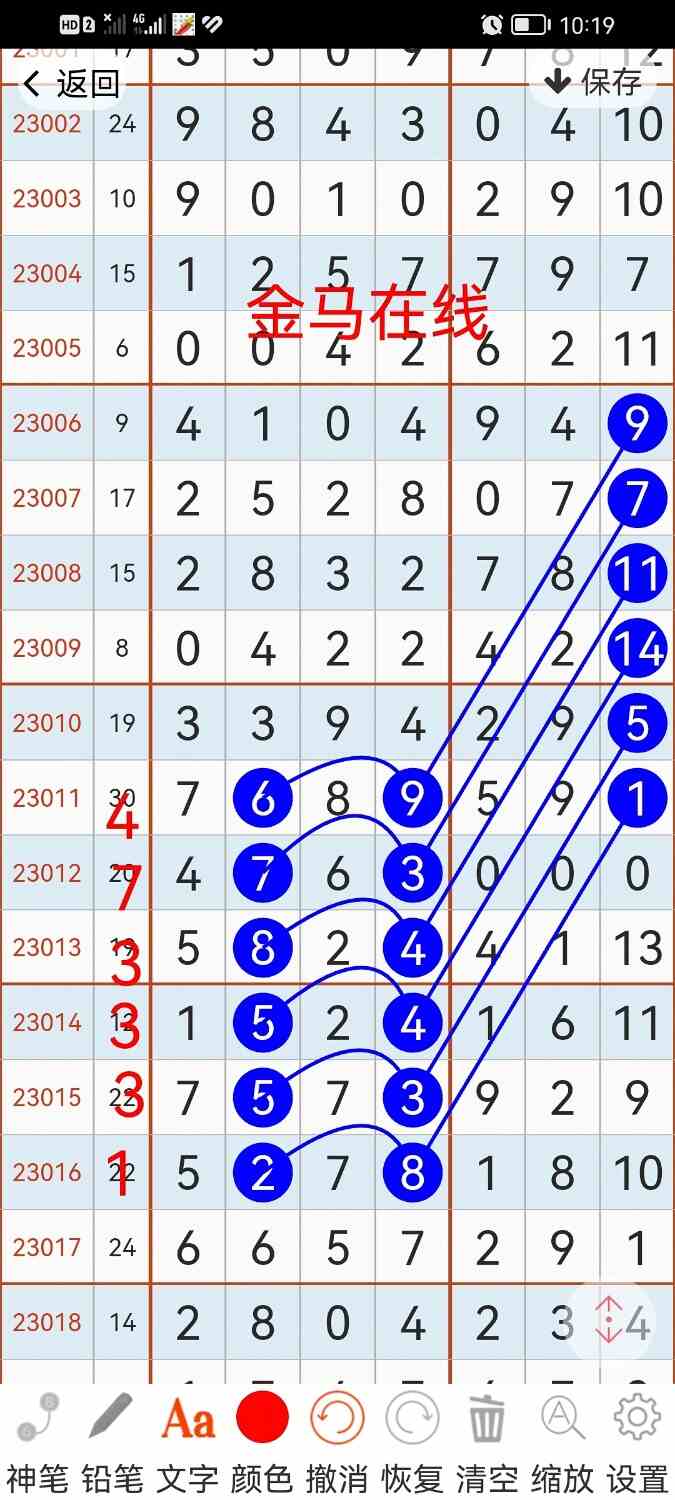This screenshot has width=675, height=1500.
Task: Save the chart with 保存
Action: [x=592, y=82]
